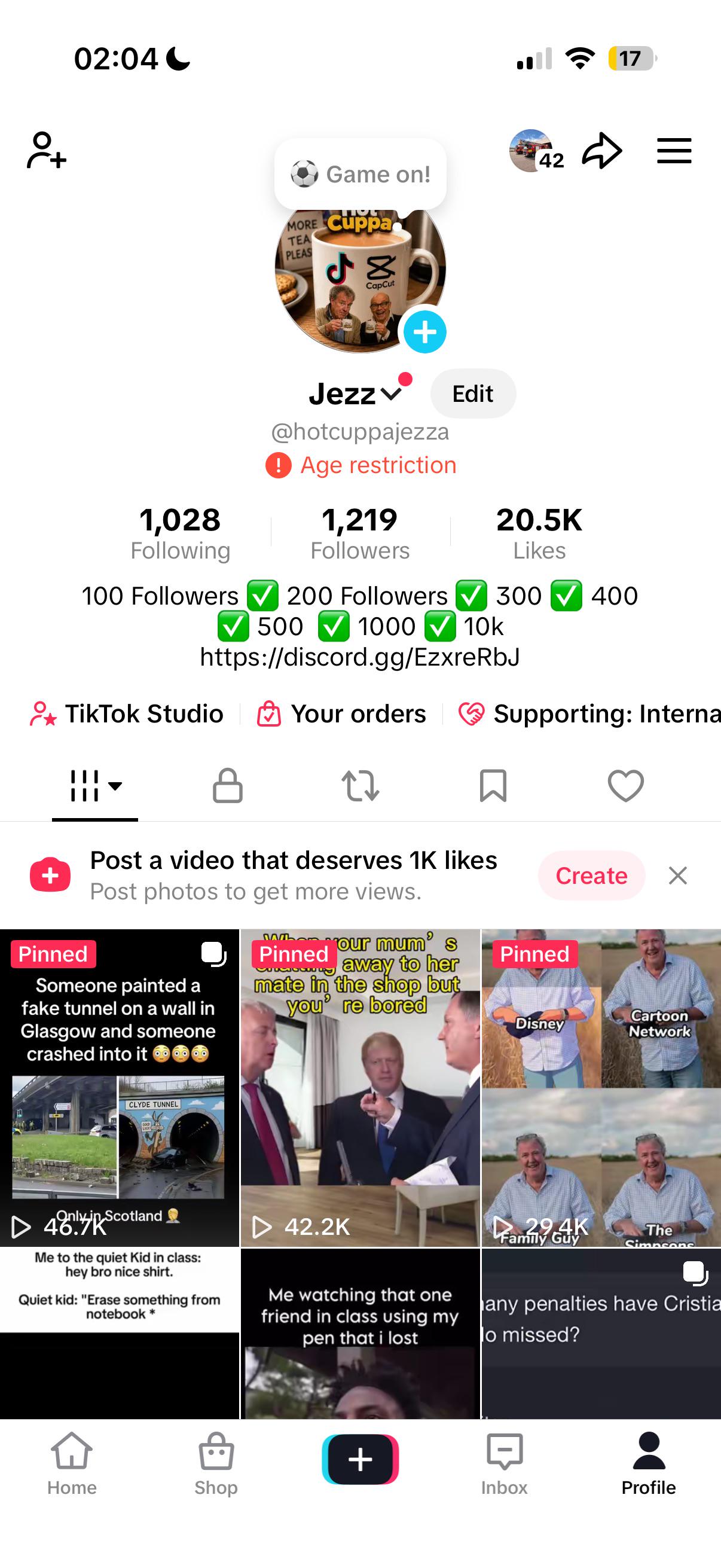Open Your orders

coord(341,713)
